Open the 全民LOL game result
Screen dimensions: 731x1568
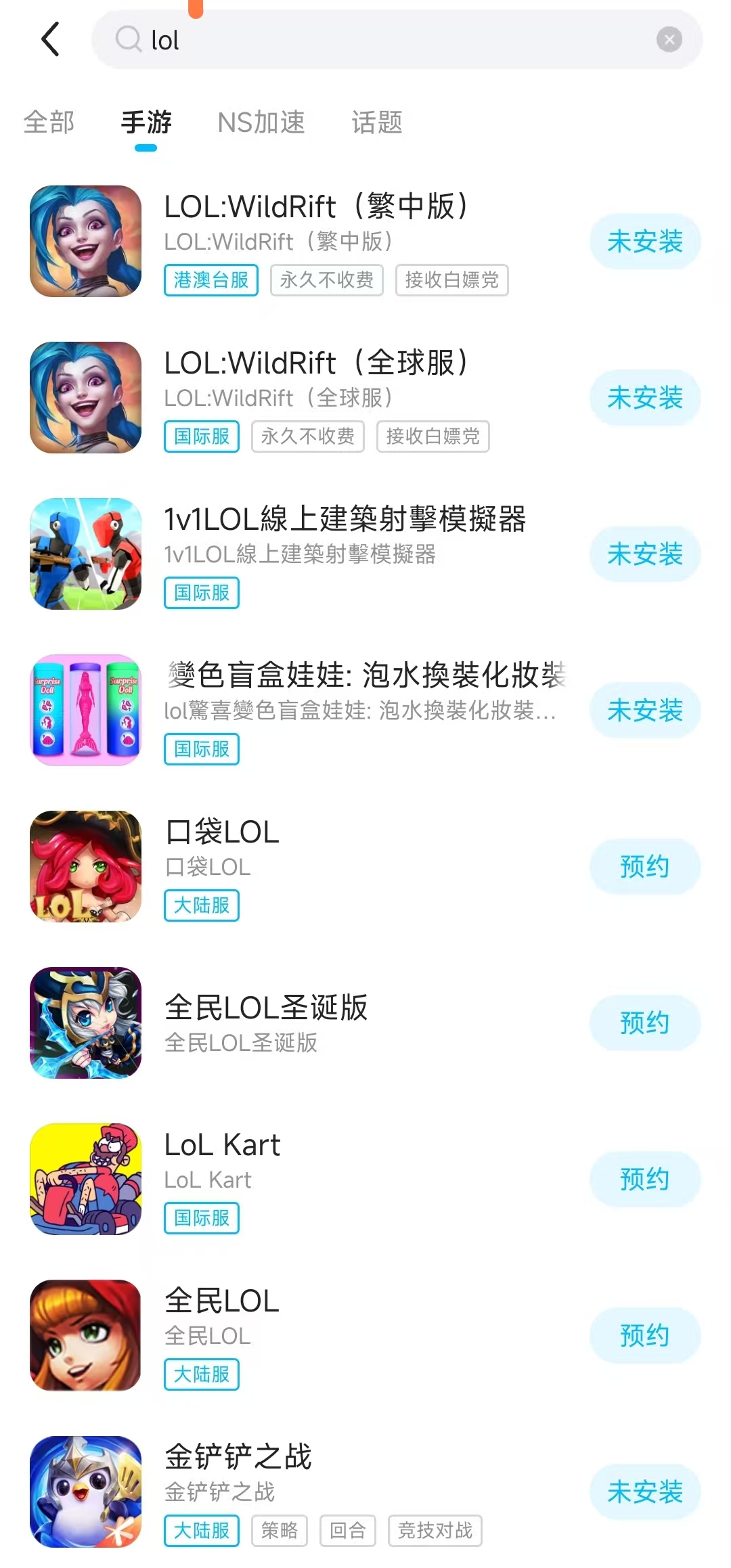[x=222, y=1301]
